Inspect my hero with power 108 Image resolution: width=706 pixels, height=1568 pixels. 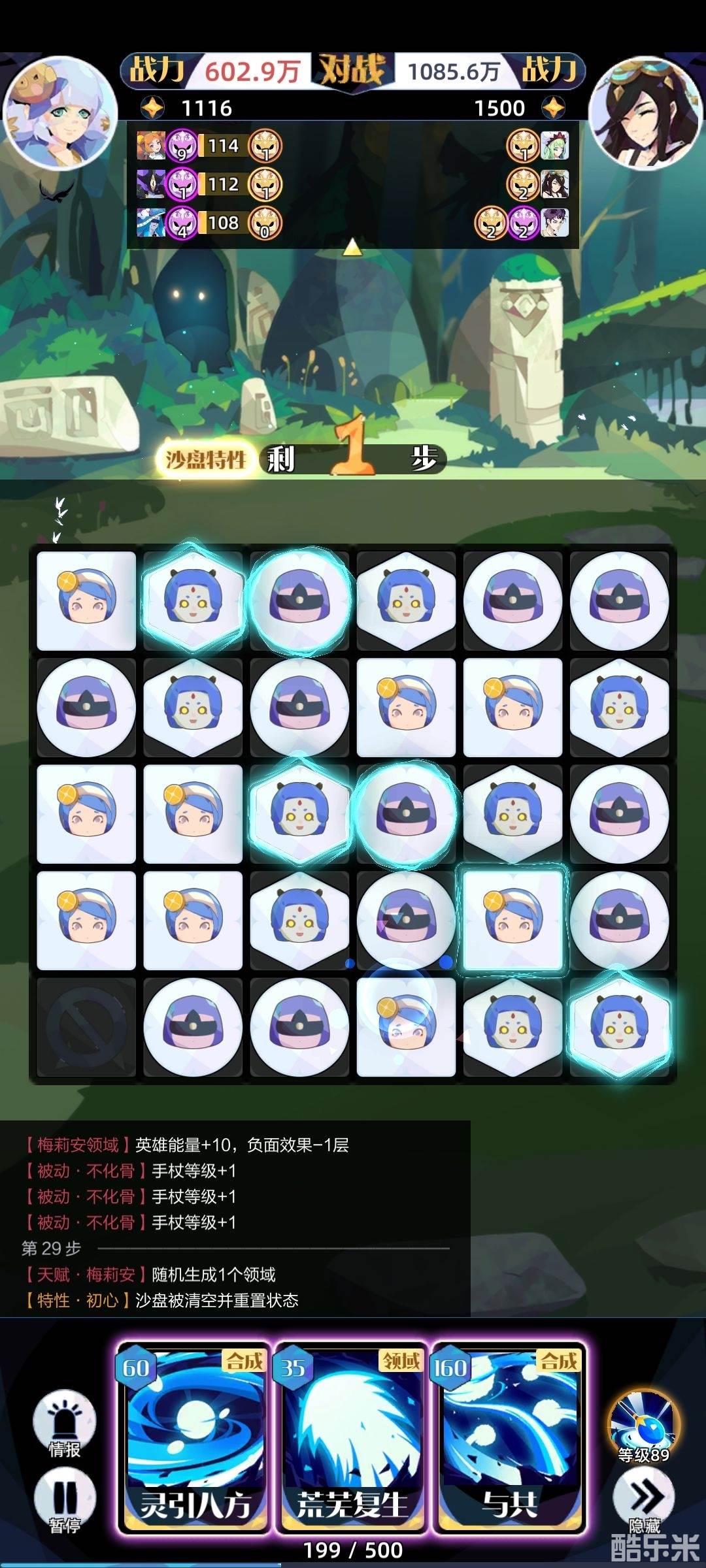(x=150, y=223)
